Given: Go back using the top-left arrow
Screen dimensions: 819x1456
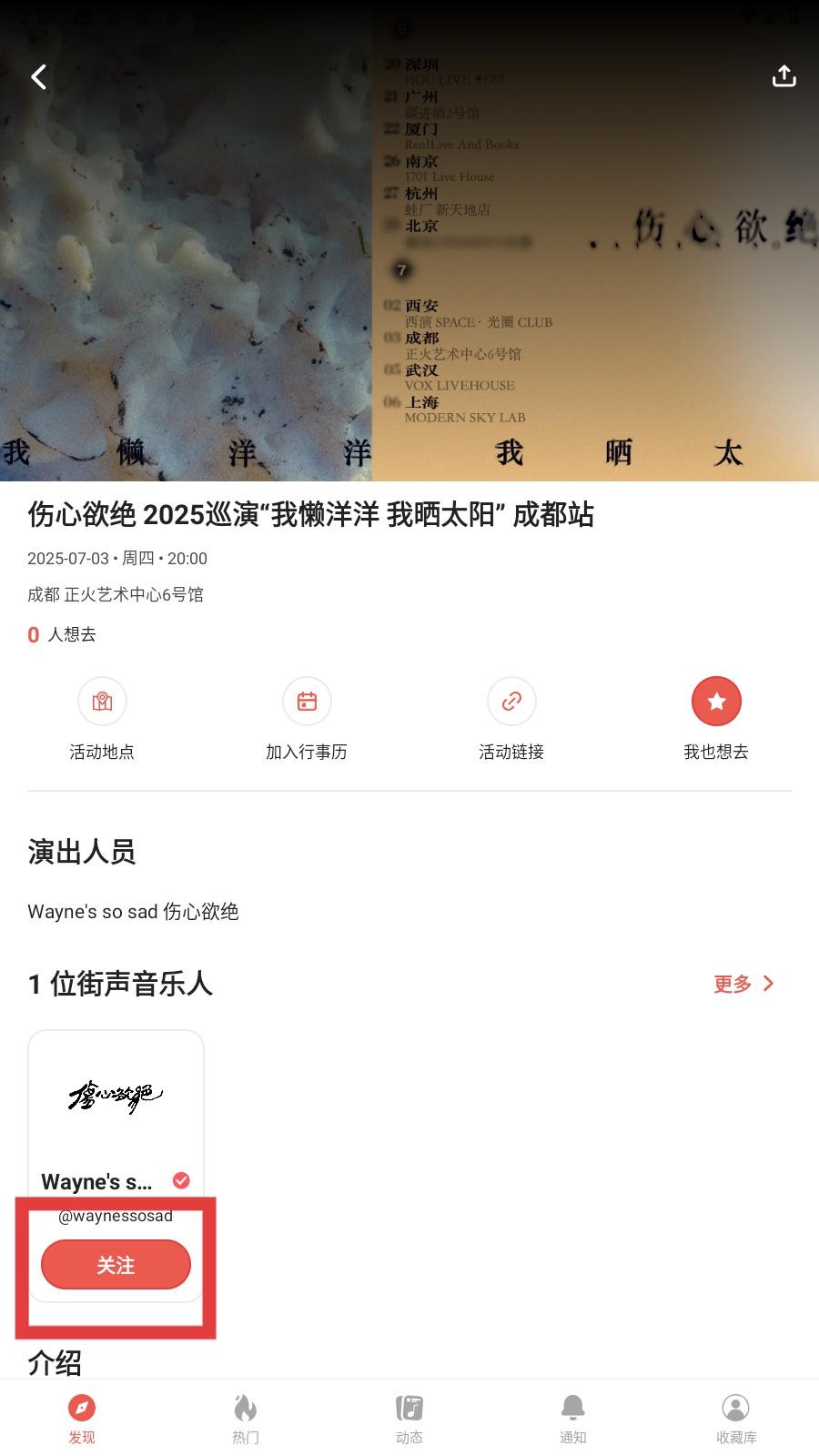Looking at the screenshot, I should click(x=39, y=77).
